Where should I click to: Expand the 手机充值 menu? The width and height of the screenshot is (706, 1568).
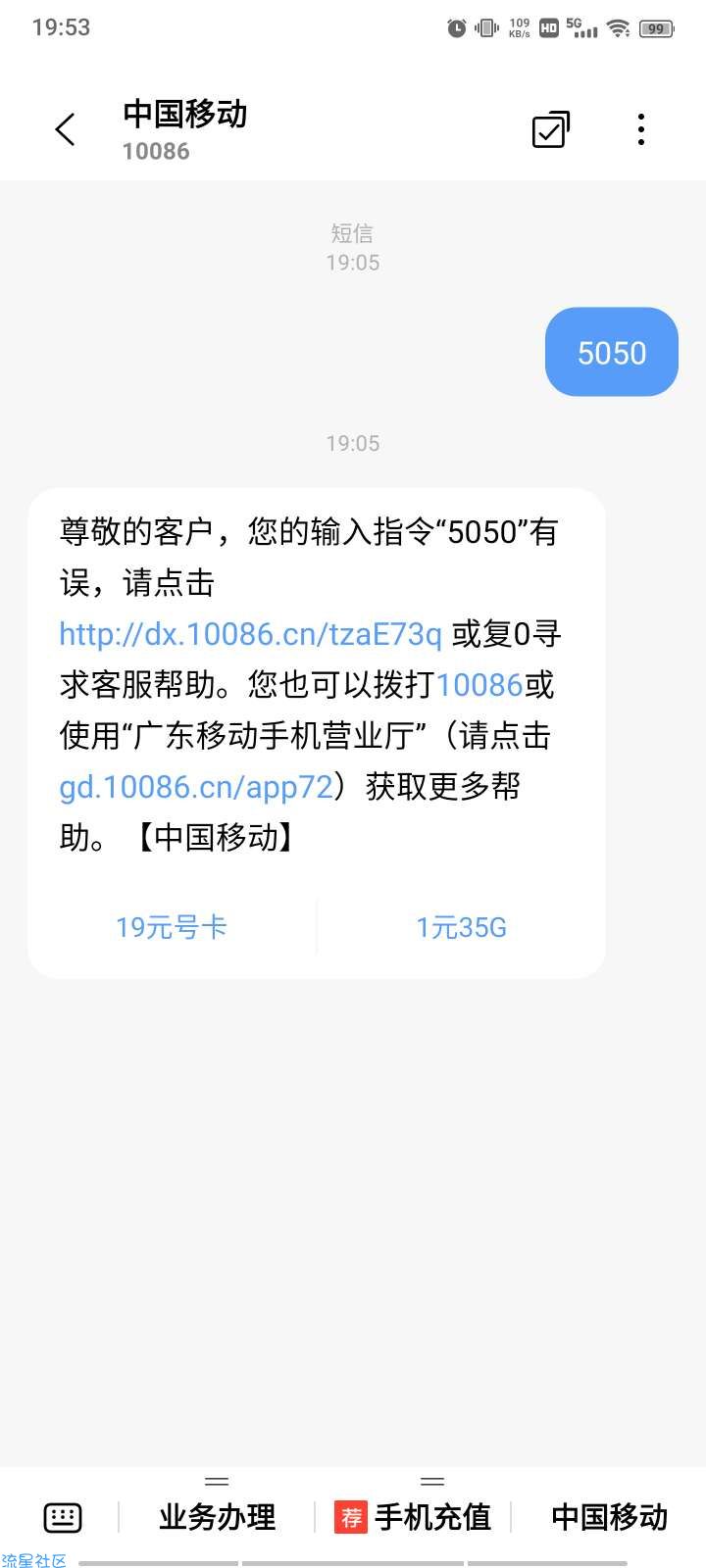coord(413,1517)
